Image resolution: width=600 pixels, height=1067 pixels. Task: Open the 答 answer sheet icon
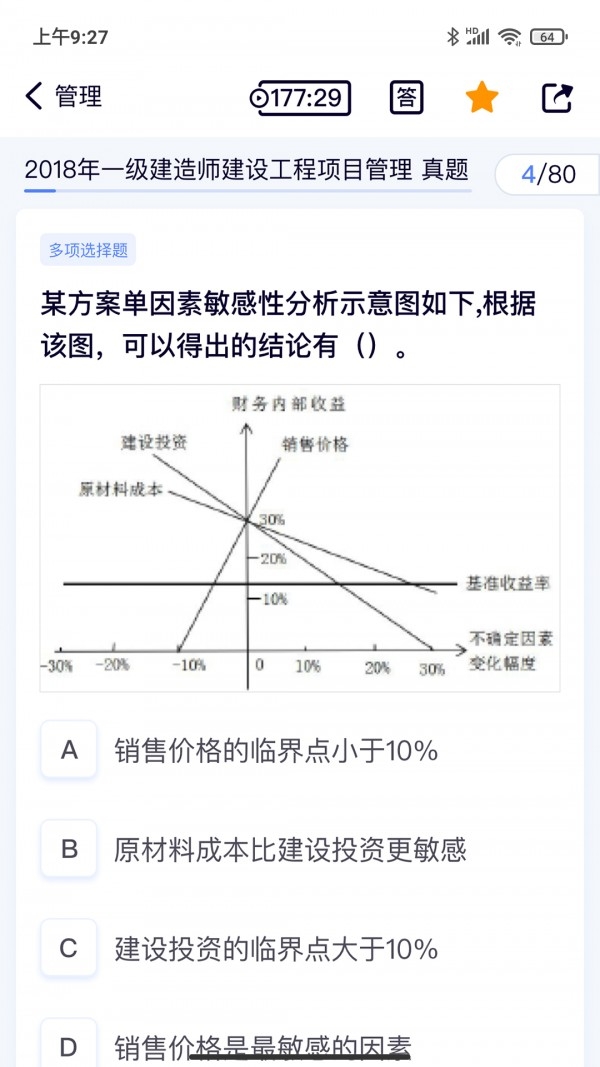coord(406,98)
